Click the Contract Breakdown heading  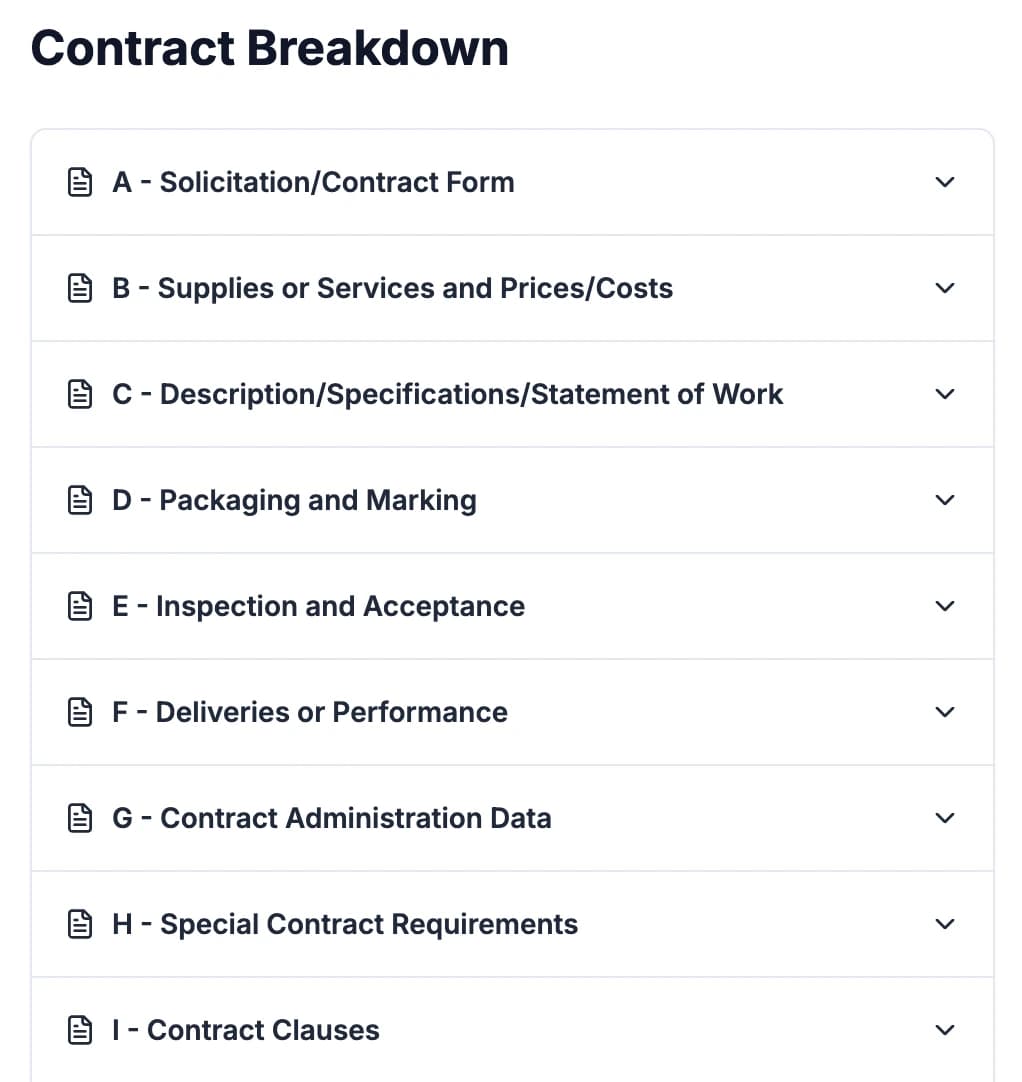[x=270, y=47]
